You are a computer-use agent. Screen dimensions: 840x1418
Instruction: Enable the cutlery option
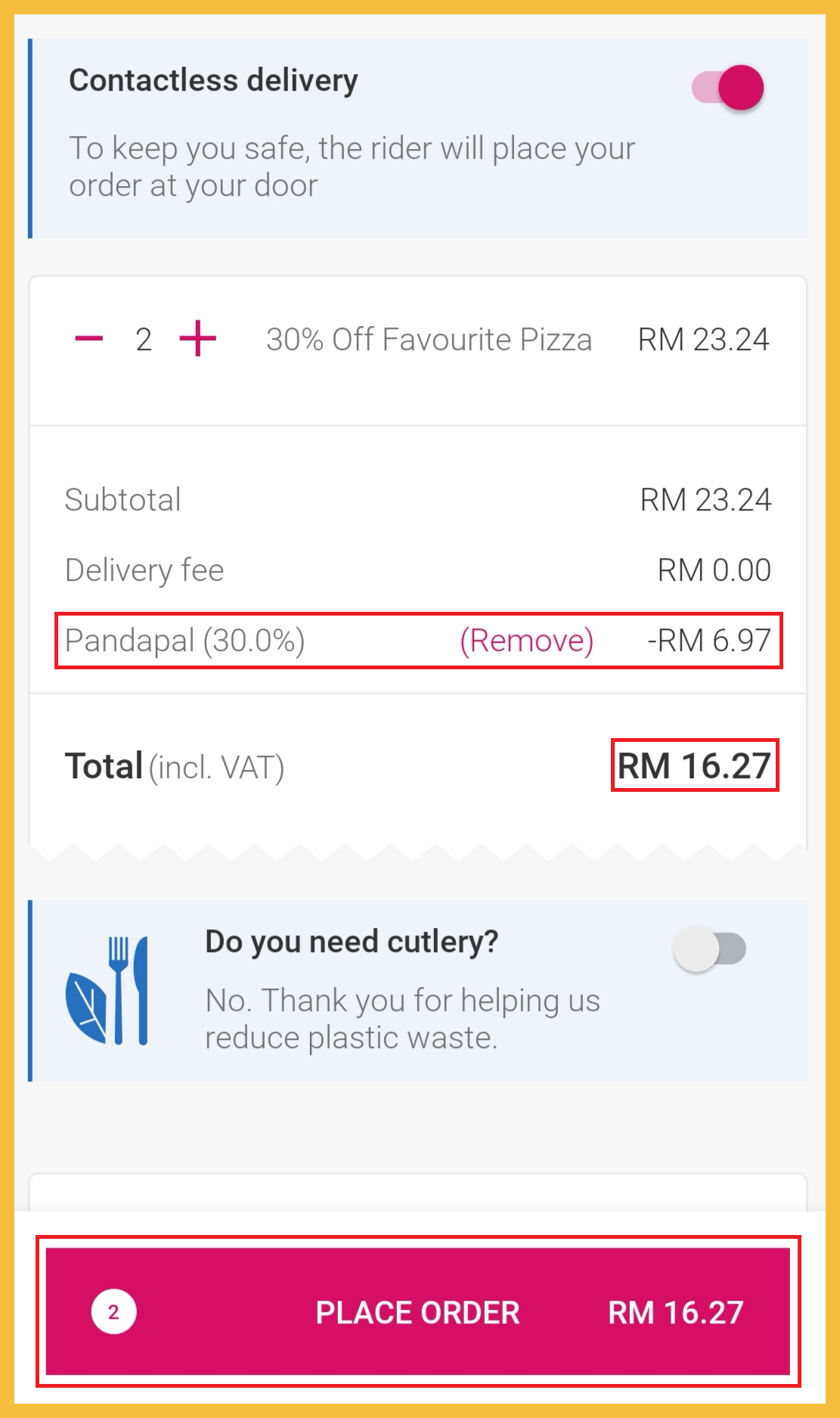pyautogui.click(x=710, y=949)
